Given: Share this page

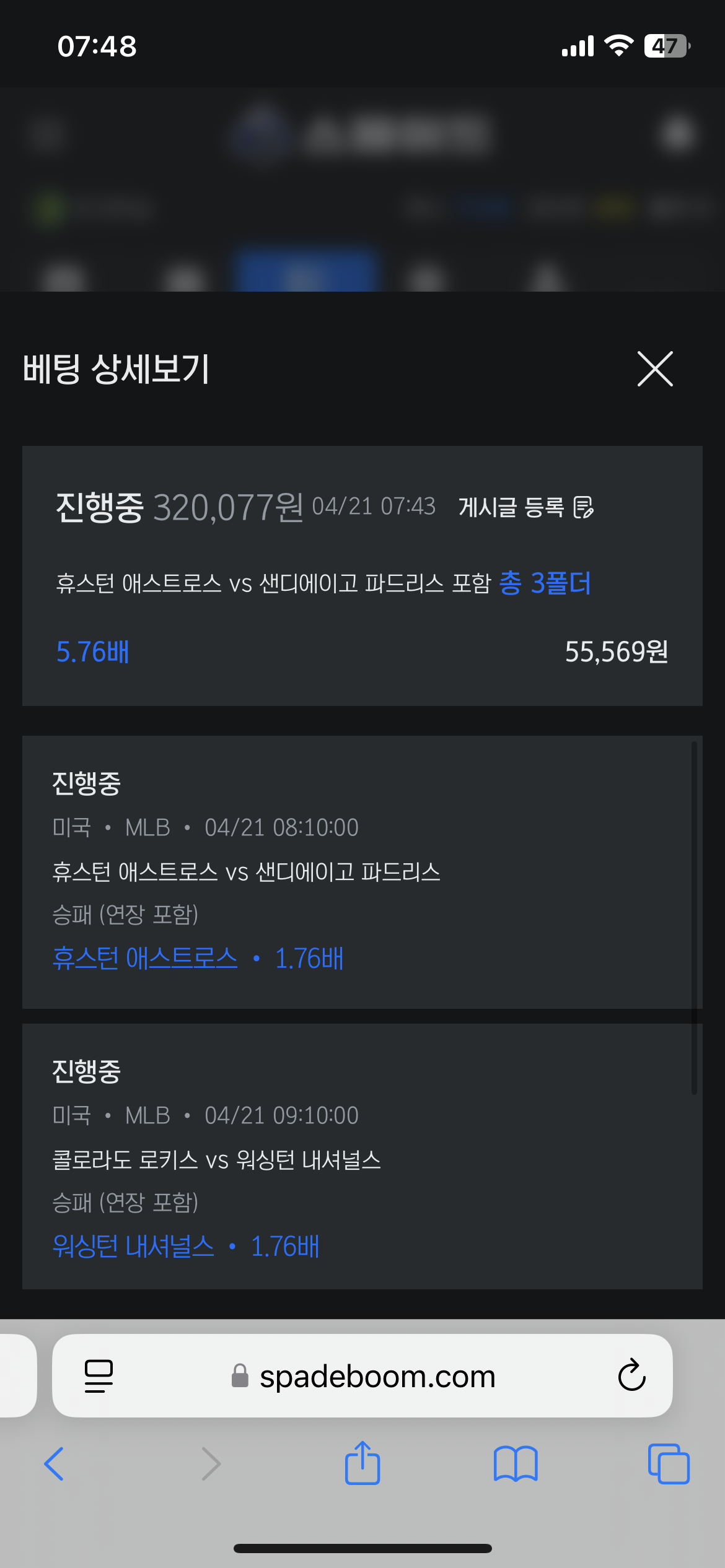Looking at the screenshot, I should click(x=362, y=1464).
